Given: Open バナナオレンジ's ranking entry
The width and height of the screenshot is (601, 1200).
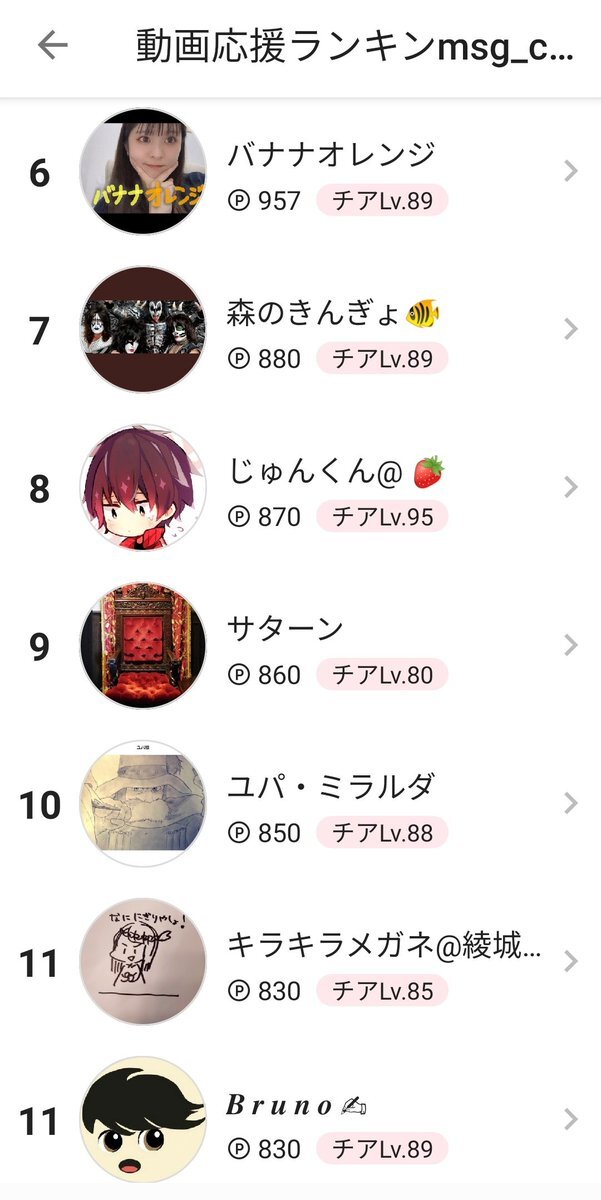Looking at the screenshot, I should coord(300,172).
